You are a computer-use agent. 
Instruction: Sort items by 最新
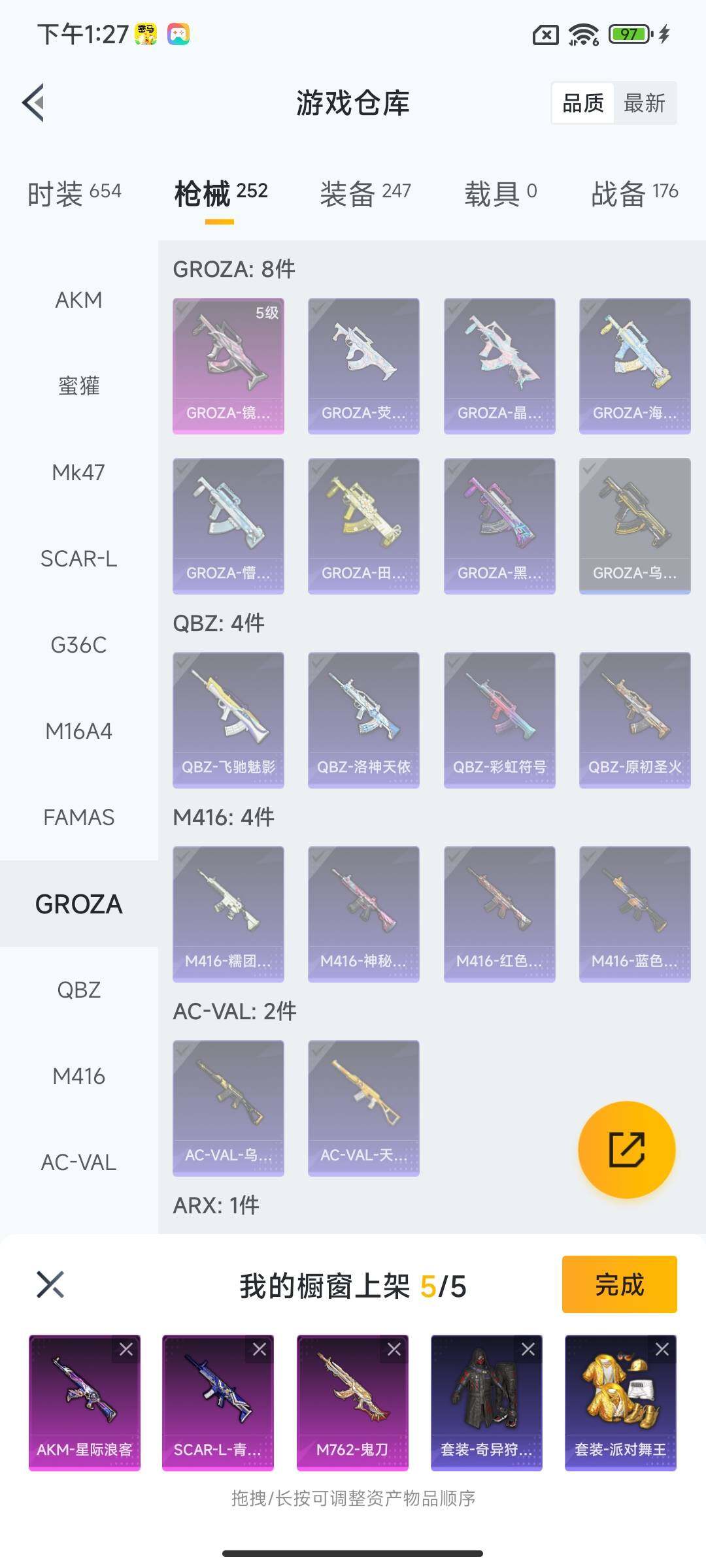point(644,103)
